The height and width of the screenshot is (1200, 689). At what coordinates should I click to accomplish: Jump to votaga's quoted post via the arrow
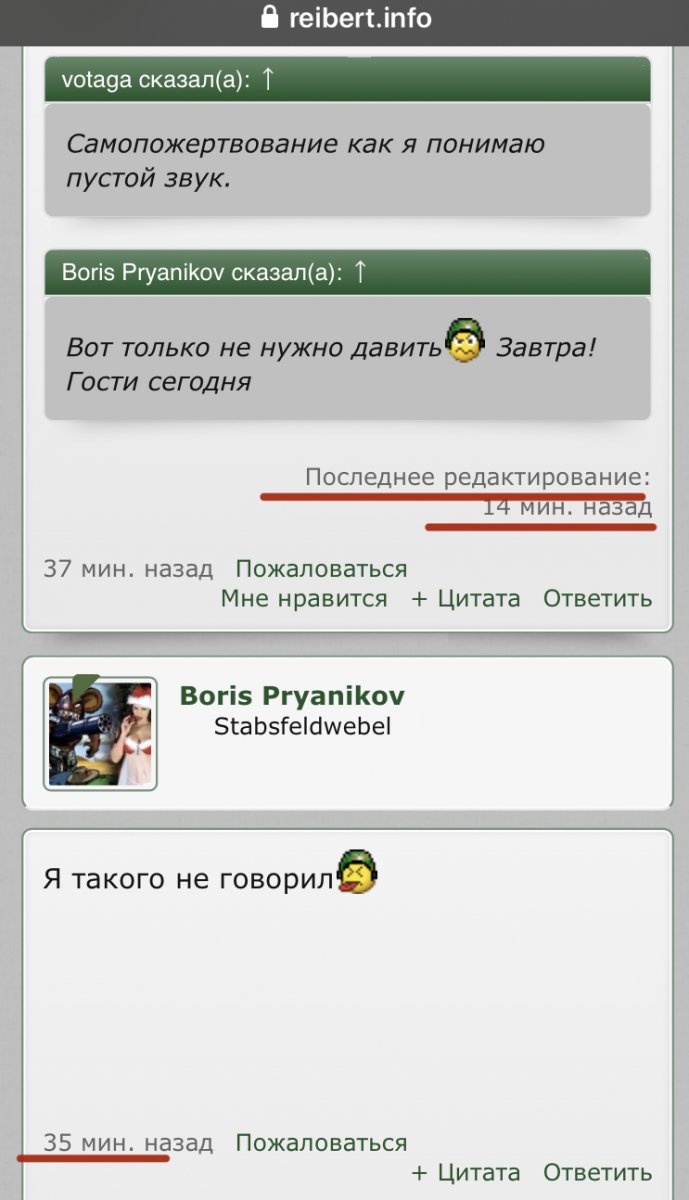267,80
